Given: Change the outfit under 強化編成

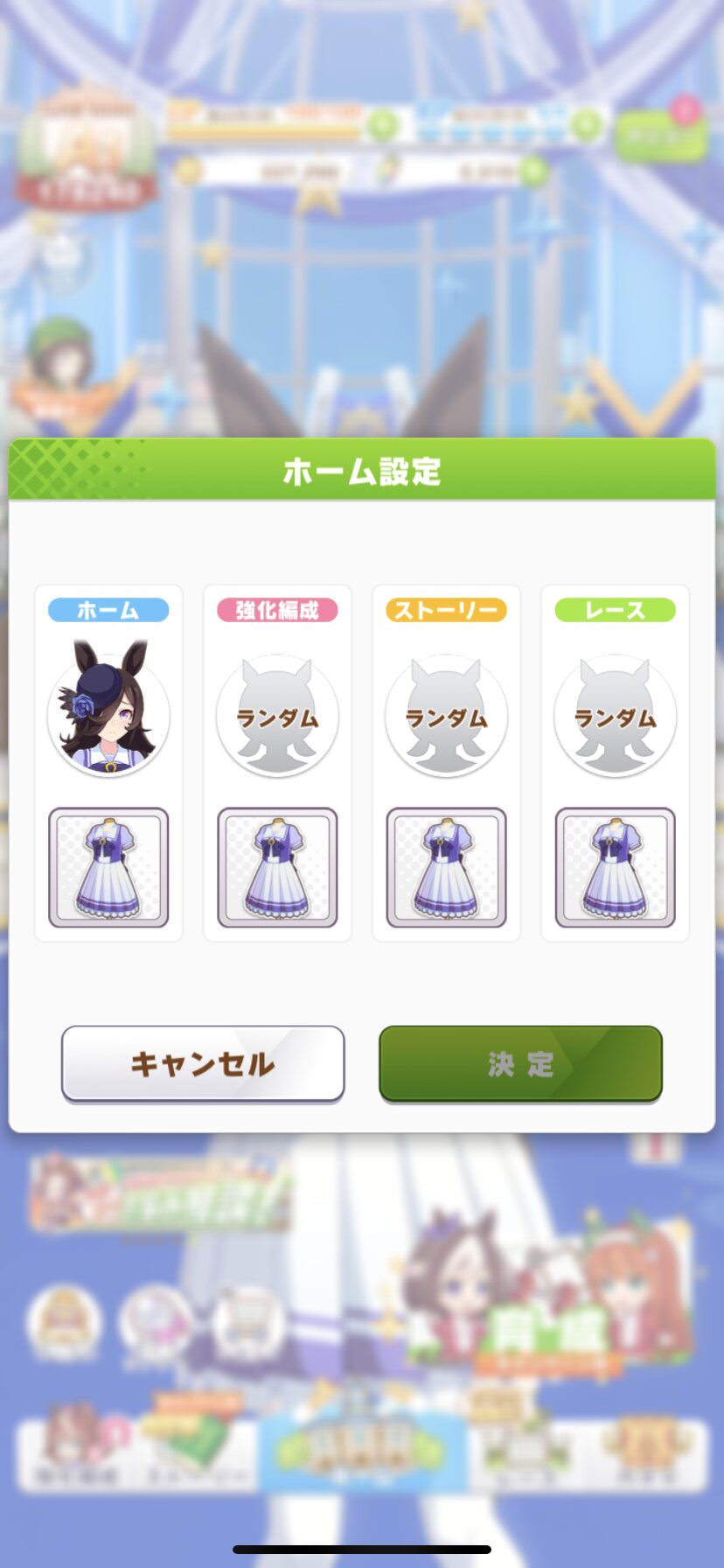Looking at the screenshot, I should [x=277, y=867].
